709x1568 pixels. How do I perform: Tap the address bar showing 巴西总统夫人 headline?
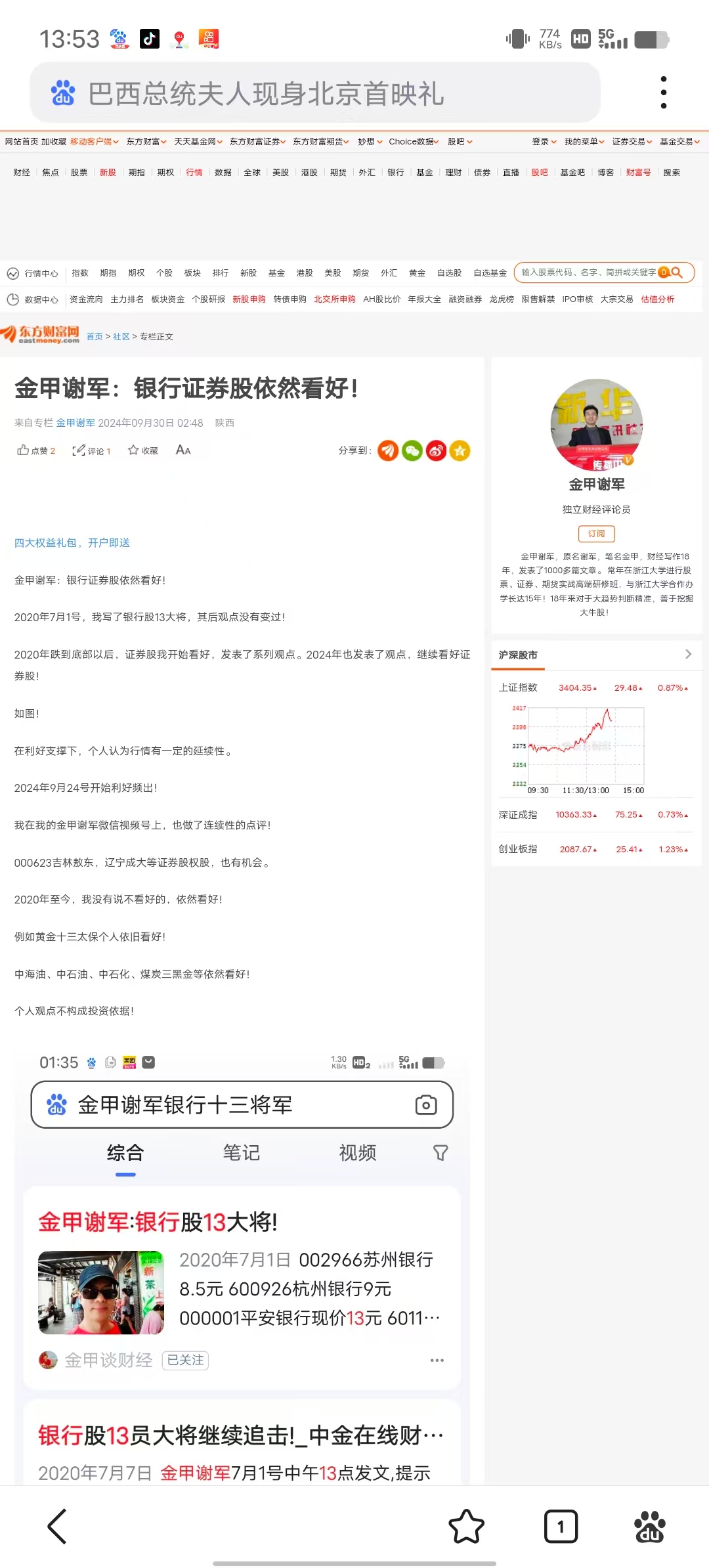click(x=315, y=93)
